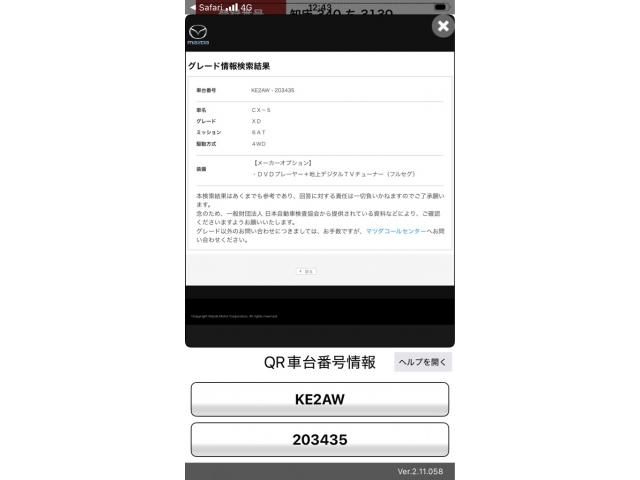Select the 203435 chassis number button
Viewport: 640px width, 480px height.
tap(319, 439)
